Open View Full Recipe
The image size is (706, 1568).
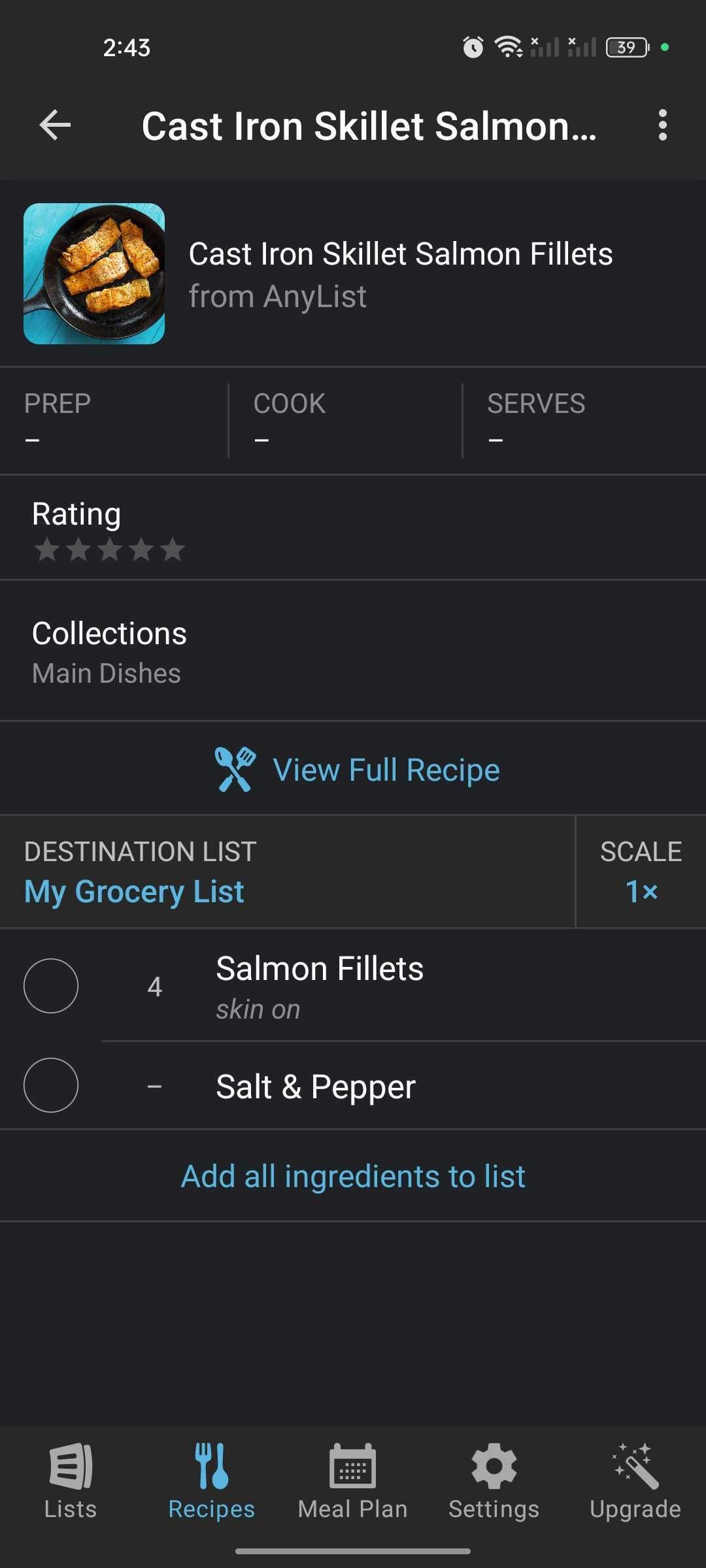pyautogui.click(x=386, y=769)
